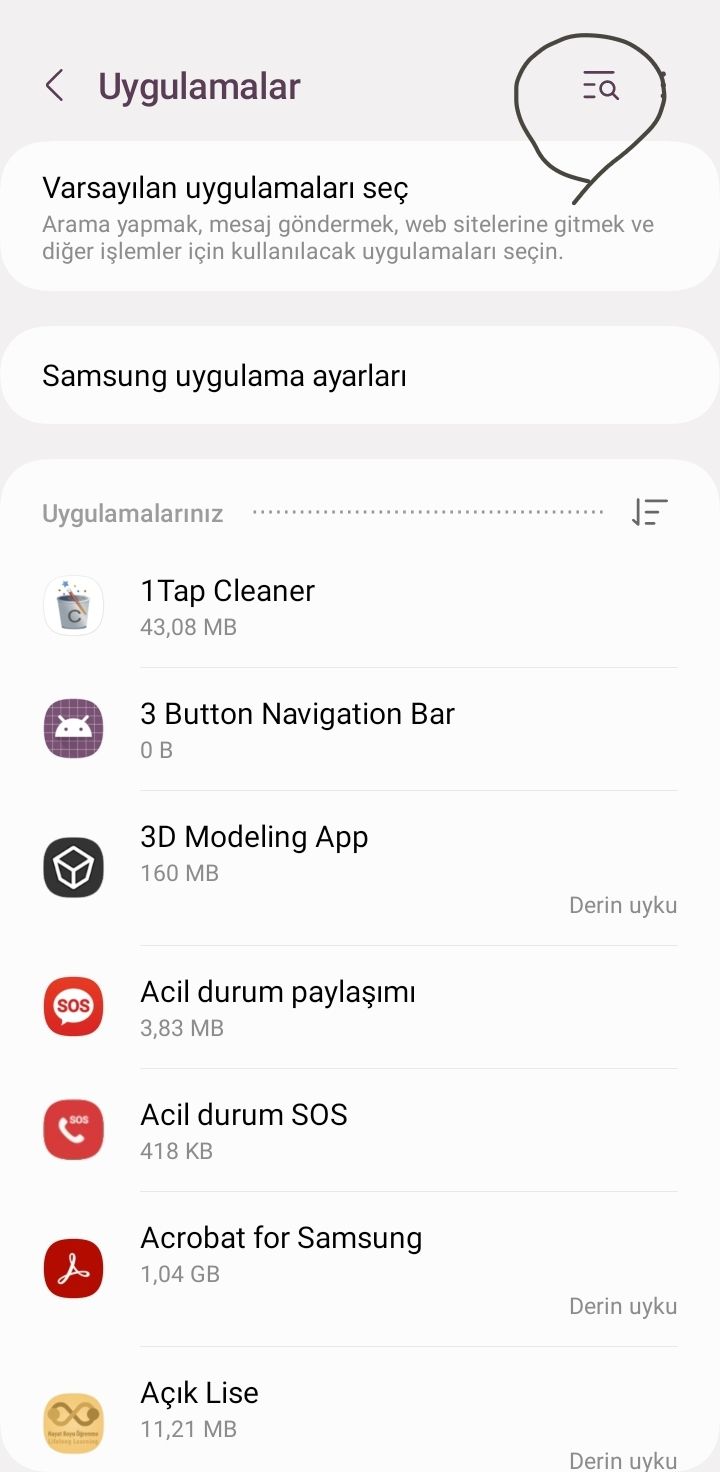Tap Derin uyku under 3D Modeling App
This screenshot has width=720, height=1472.
tap(622, 904)
